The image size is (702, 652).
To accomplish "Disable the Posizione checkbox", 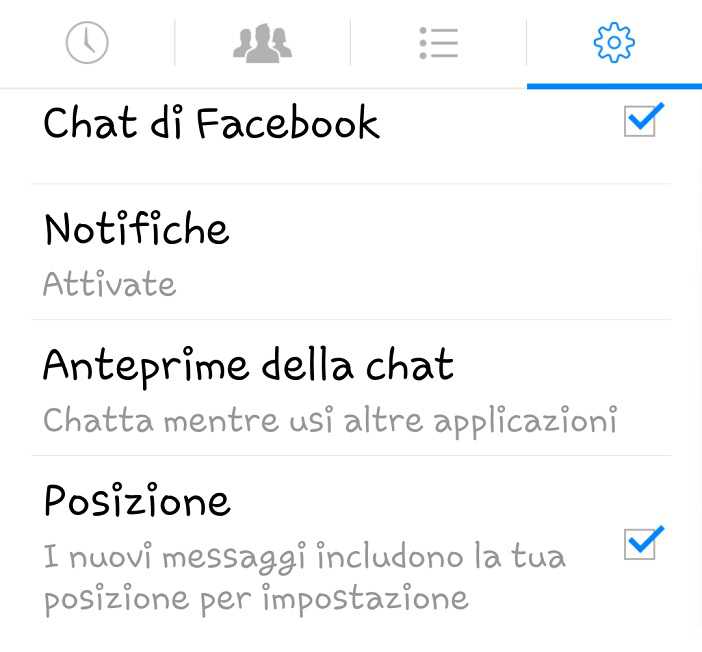I will tap(641, 544).
